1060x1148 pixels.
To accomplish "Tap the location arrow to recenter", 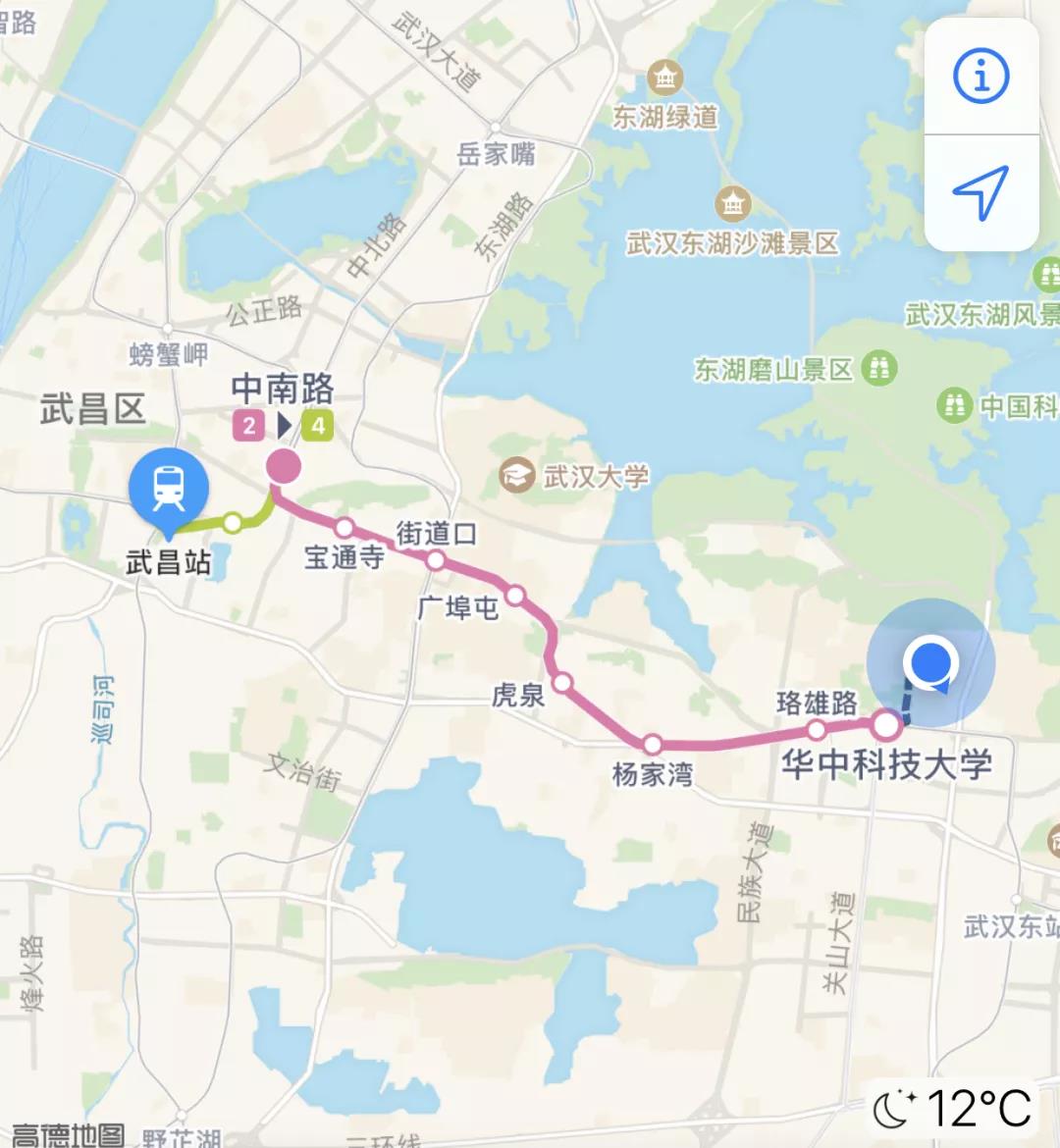I will [980, 192].
